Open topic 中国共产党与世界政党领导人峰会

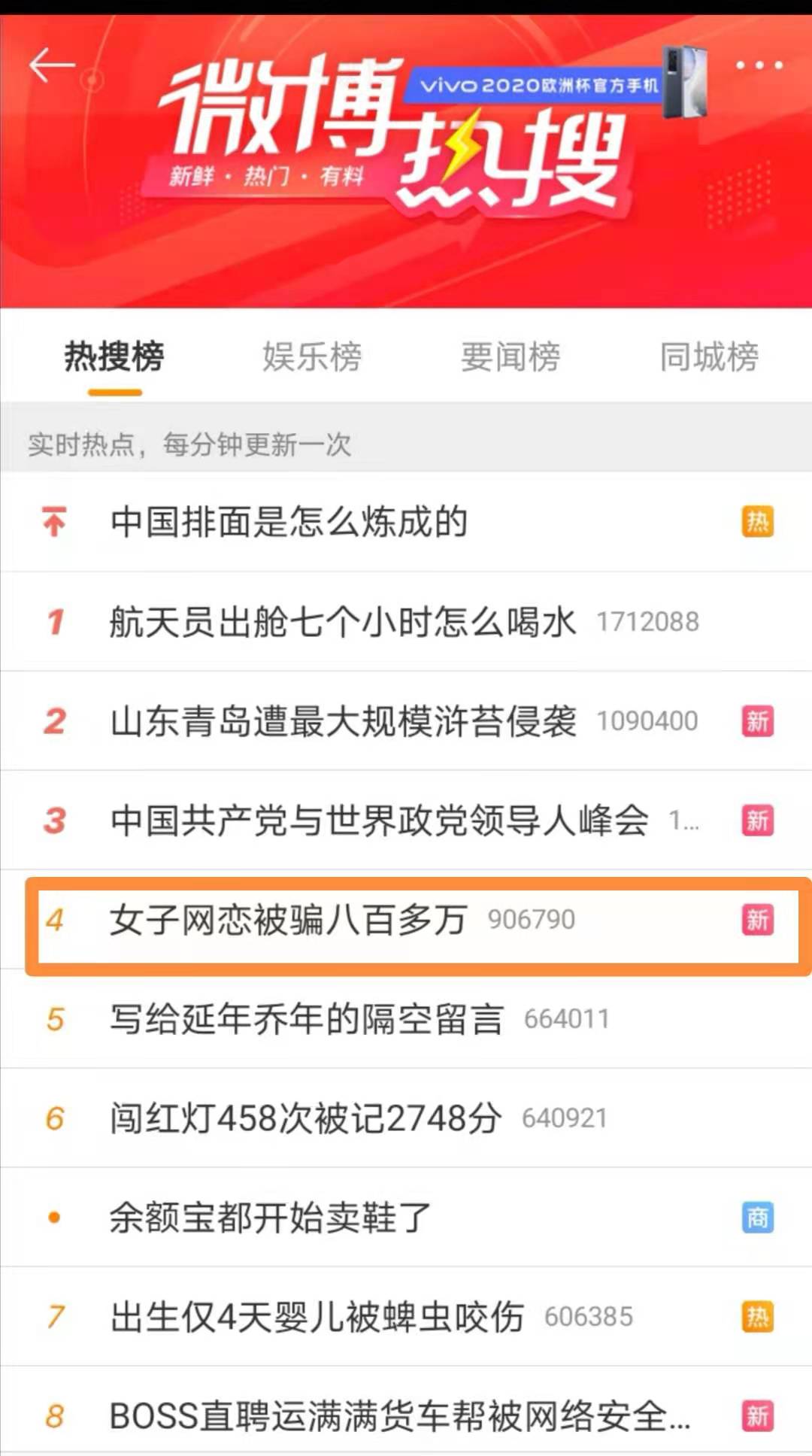point(379,821)
